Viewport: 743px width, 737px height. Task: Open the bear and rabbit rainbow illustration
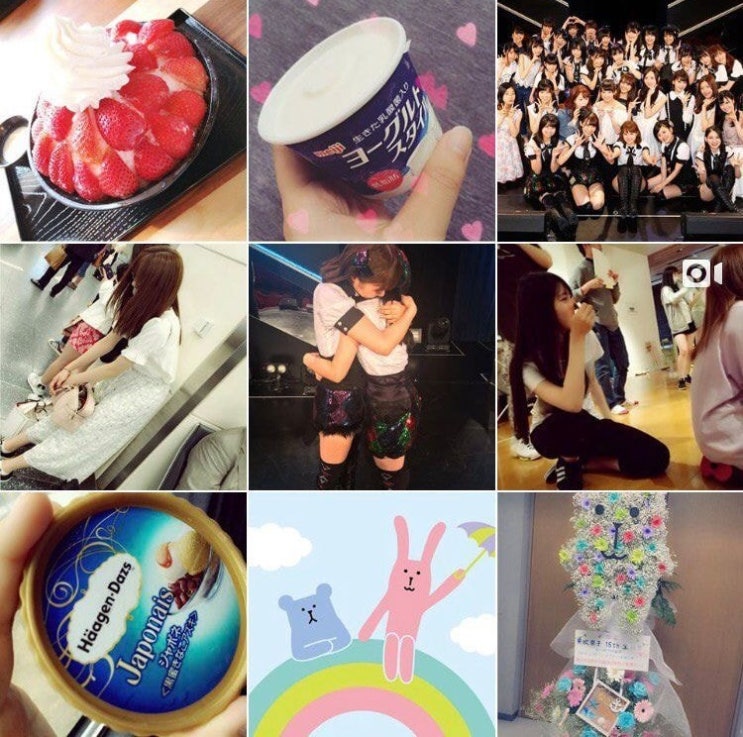point(371,614)
